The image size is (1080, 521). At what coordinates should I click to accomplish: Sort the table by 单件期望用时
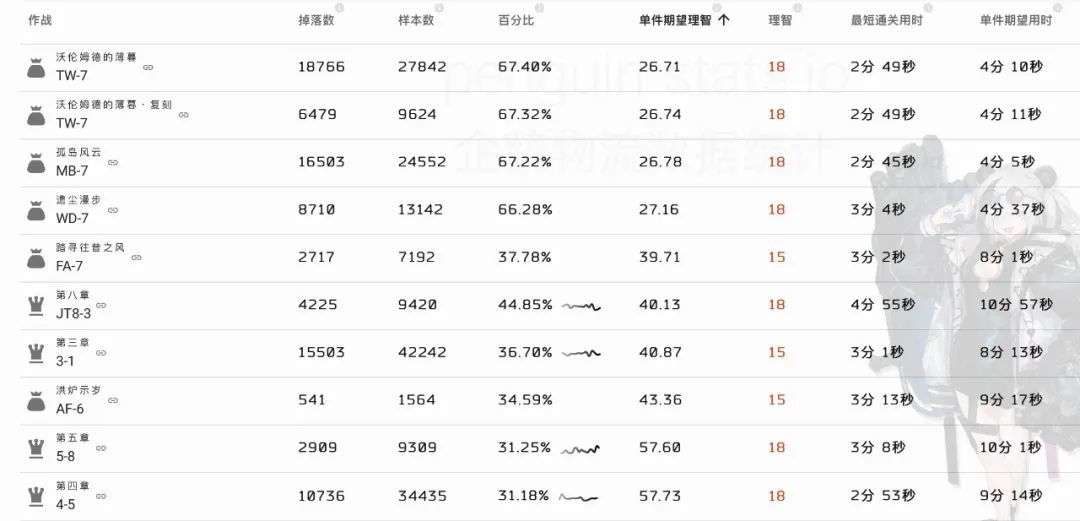click(1016, 20)
